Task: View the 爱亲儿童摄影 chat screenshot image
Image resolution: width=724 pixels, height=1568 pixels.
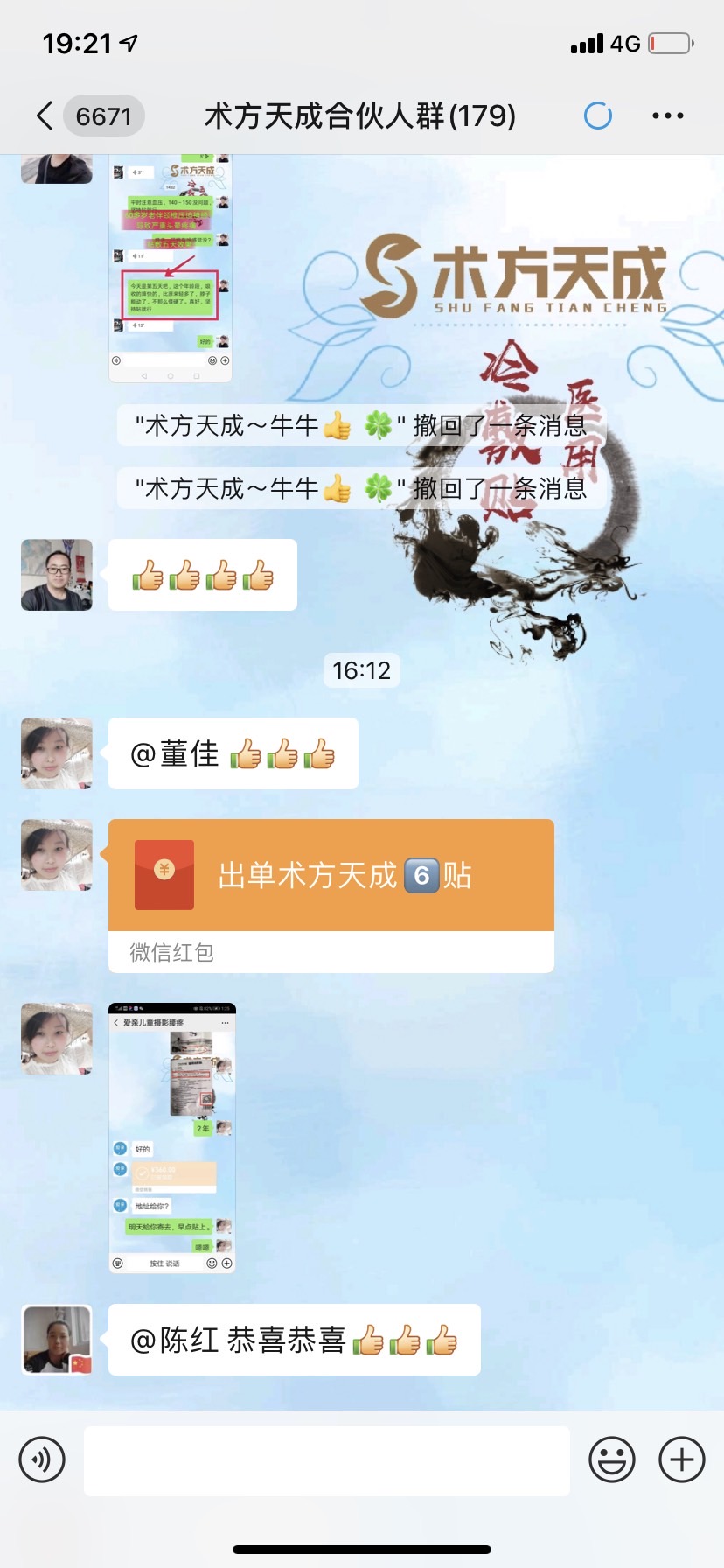Action: coord(172,1137)
